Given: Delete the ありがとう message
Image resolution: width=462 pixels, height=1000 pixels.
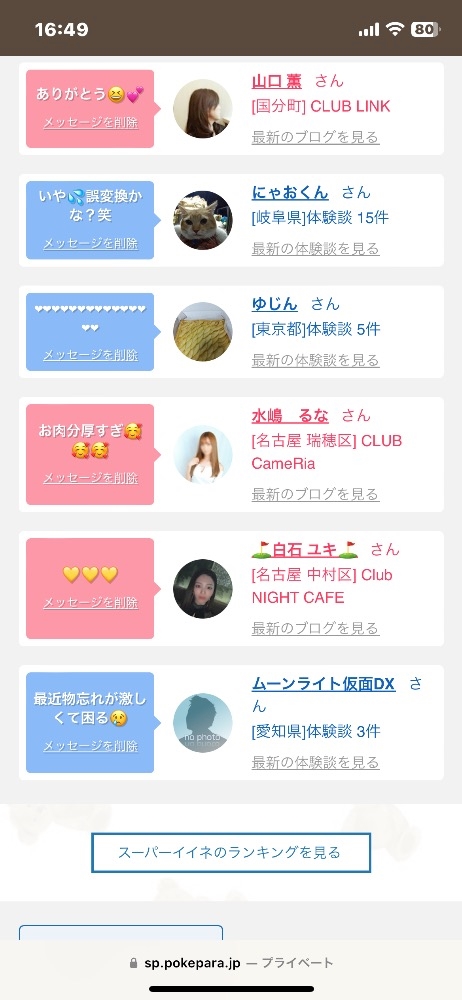Looking at the screenshot, I should (91, 122).
